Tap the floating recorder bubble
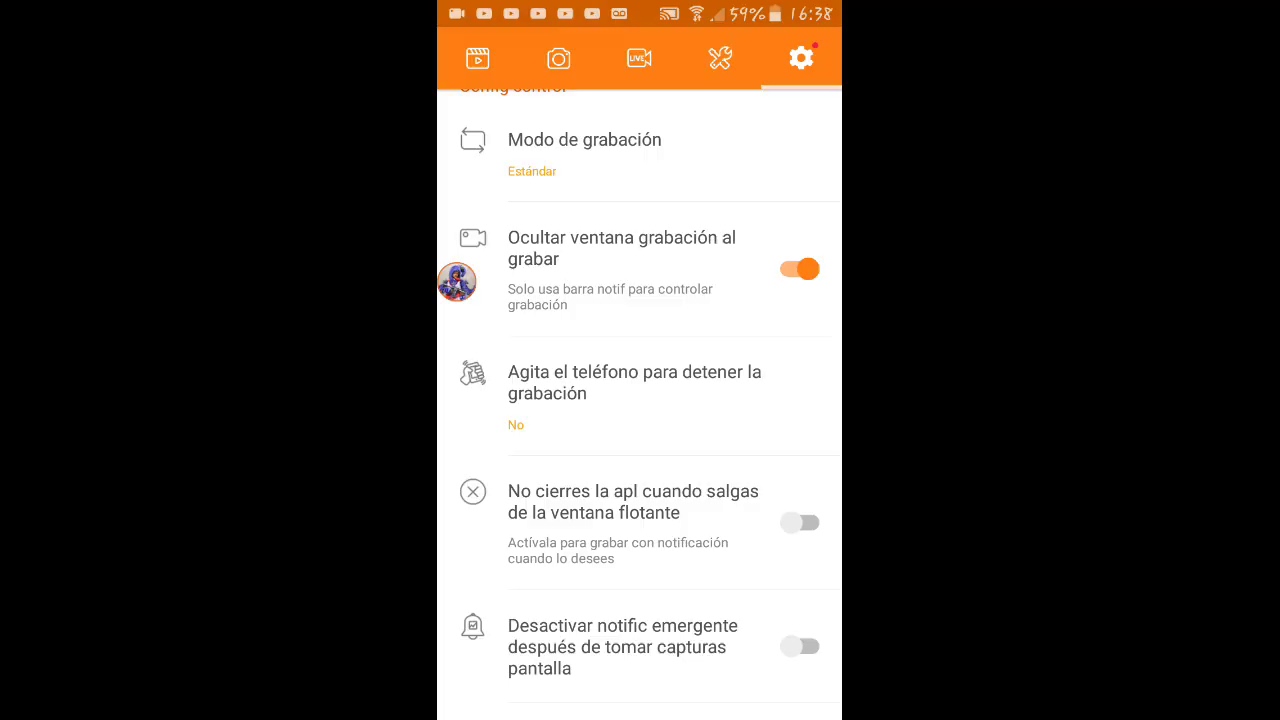The height and width of the screenshot is (720, 1280). (x=457, y=282)
